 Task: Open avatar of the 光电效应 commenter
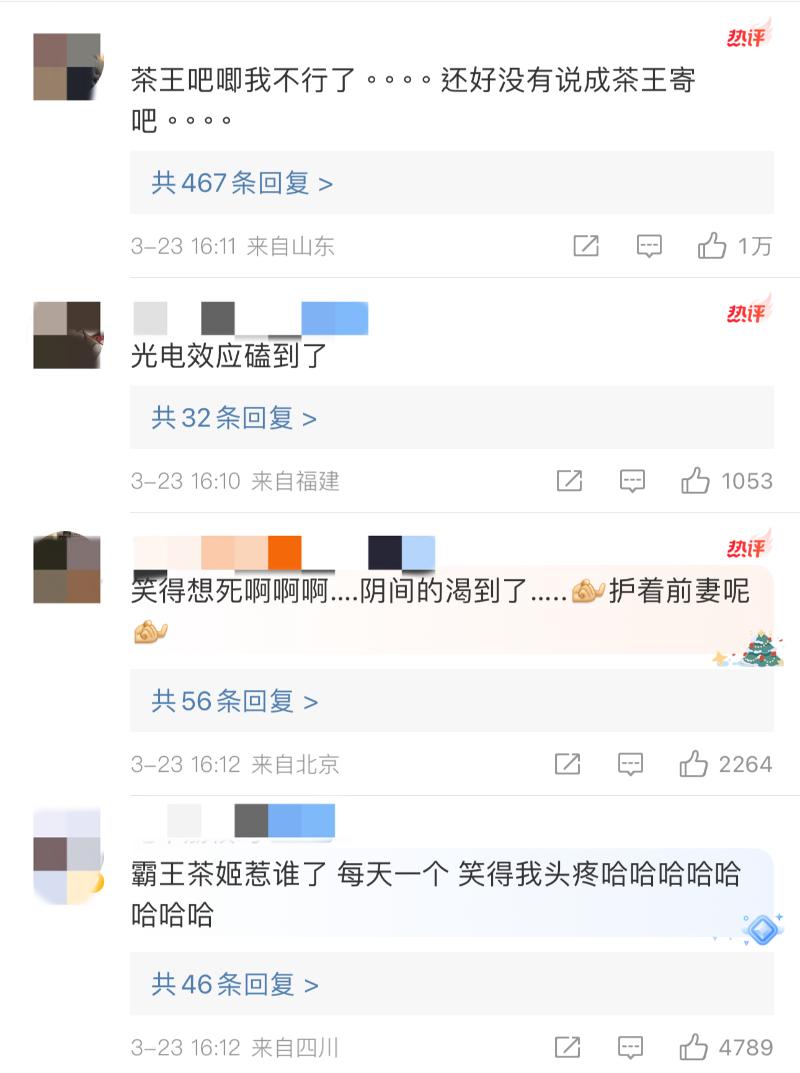click(67, 335)
